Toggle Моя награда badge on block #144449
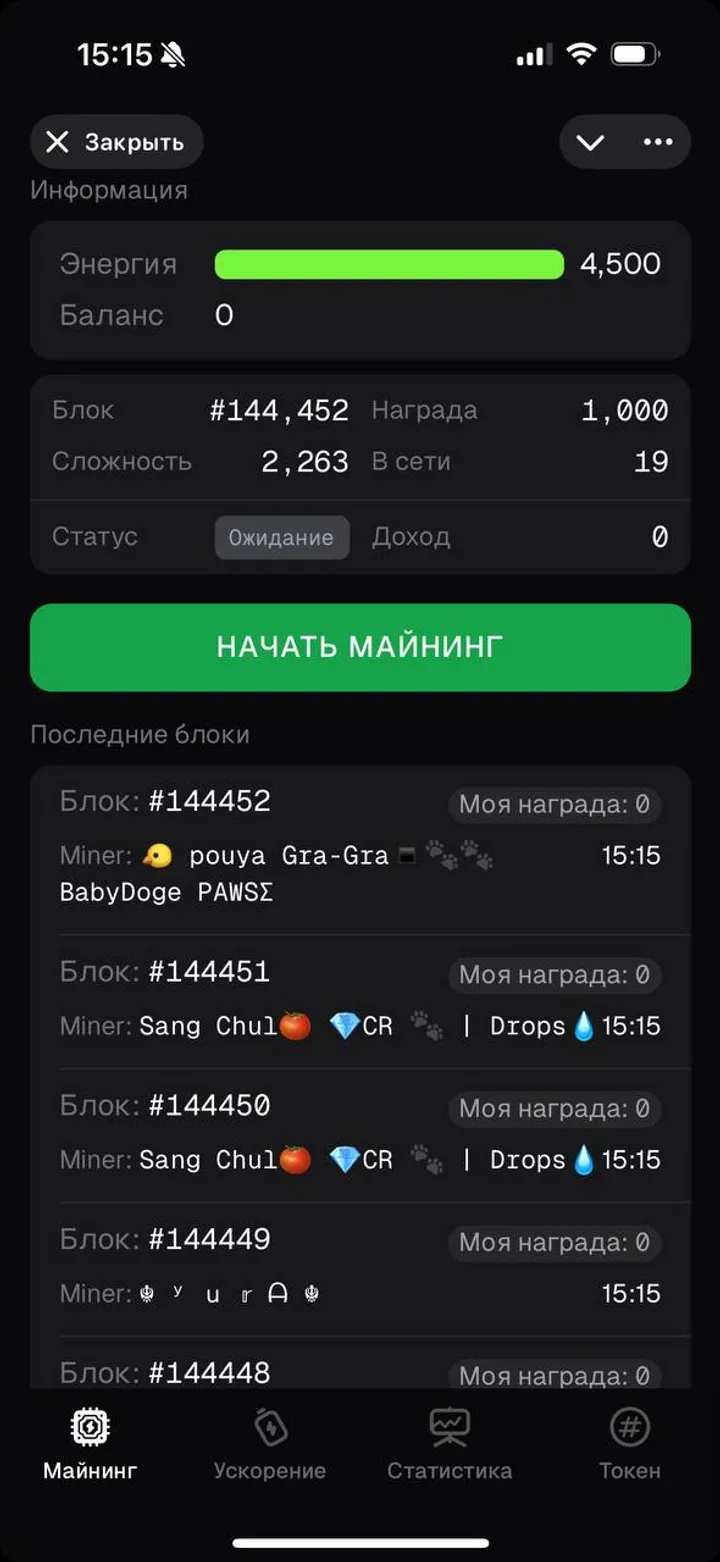 555,1243
